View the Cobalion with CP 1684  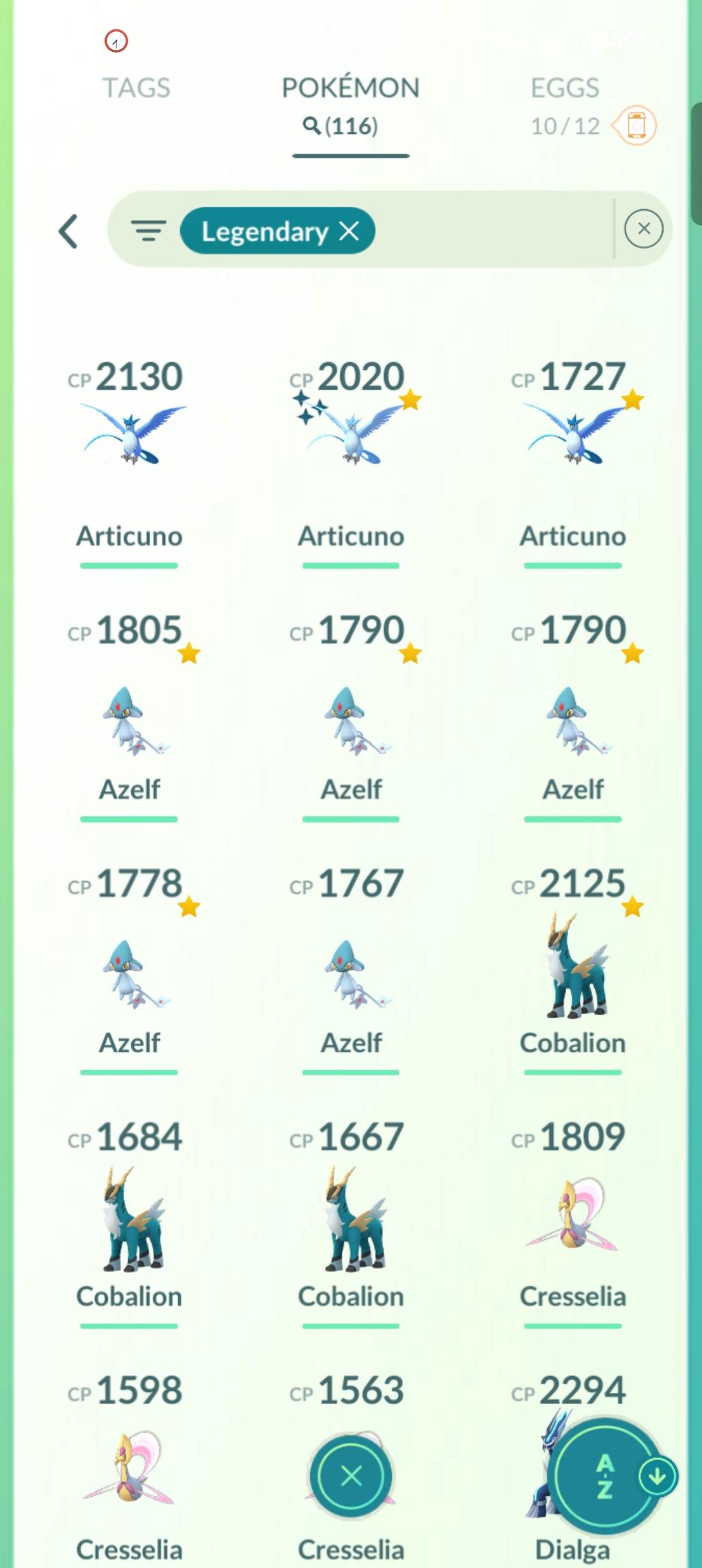coord(129,1222)
